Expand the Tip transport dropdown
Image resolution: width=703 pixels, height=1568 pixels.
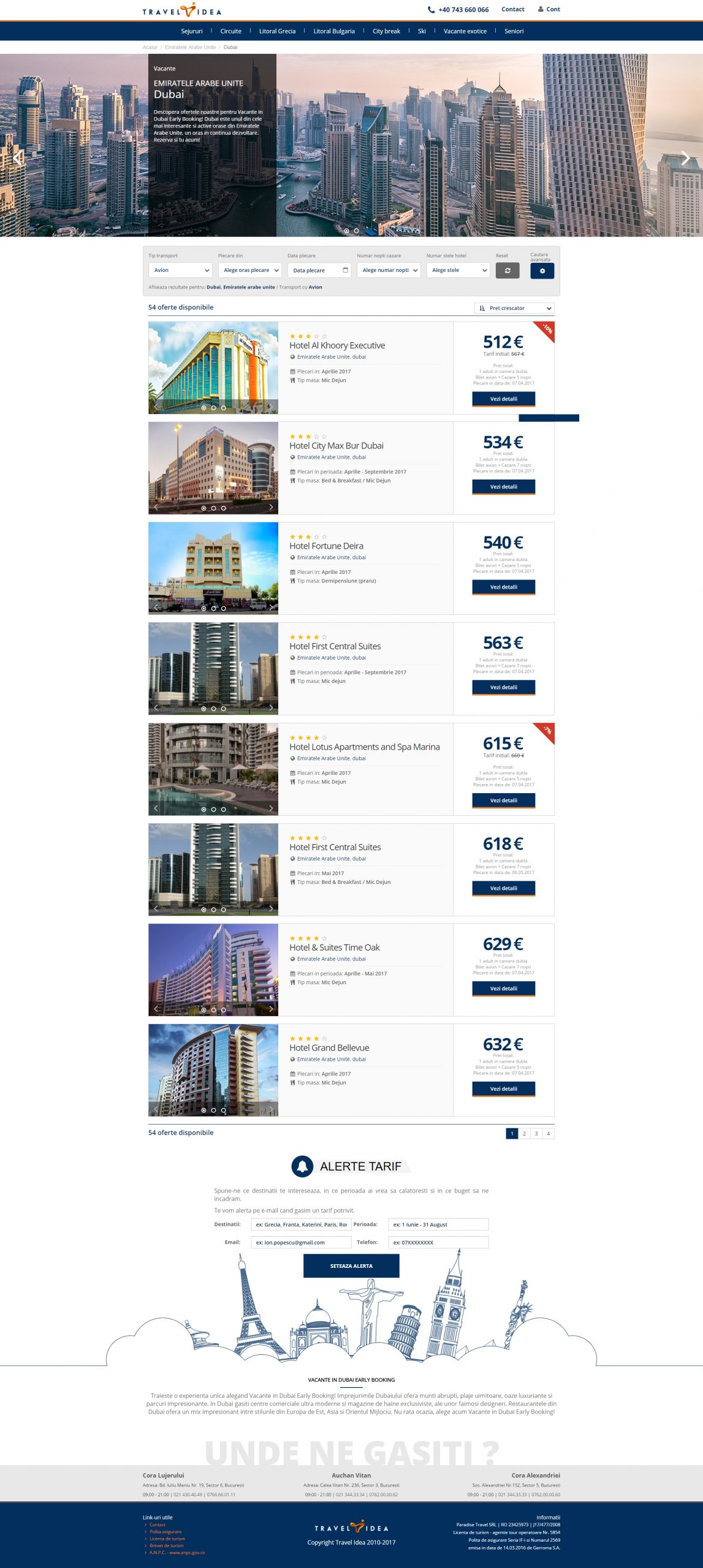[180, 270]
